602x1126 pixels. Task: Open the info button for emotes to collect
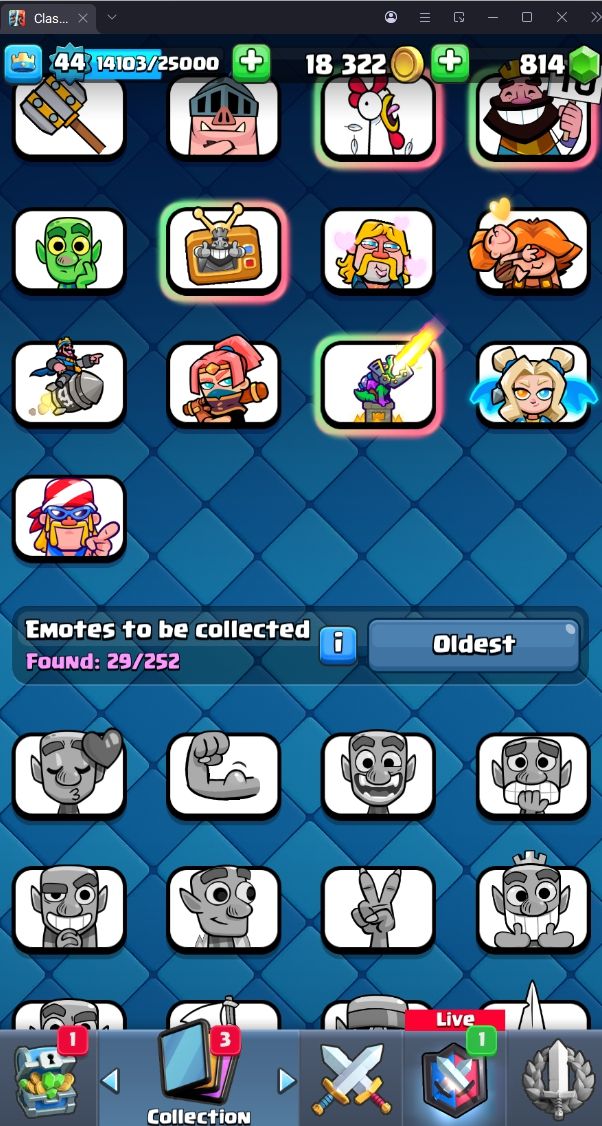pos(338,644)
